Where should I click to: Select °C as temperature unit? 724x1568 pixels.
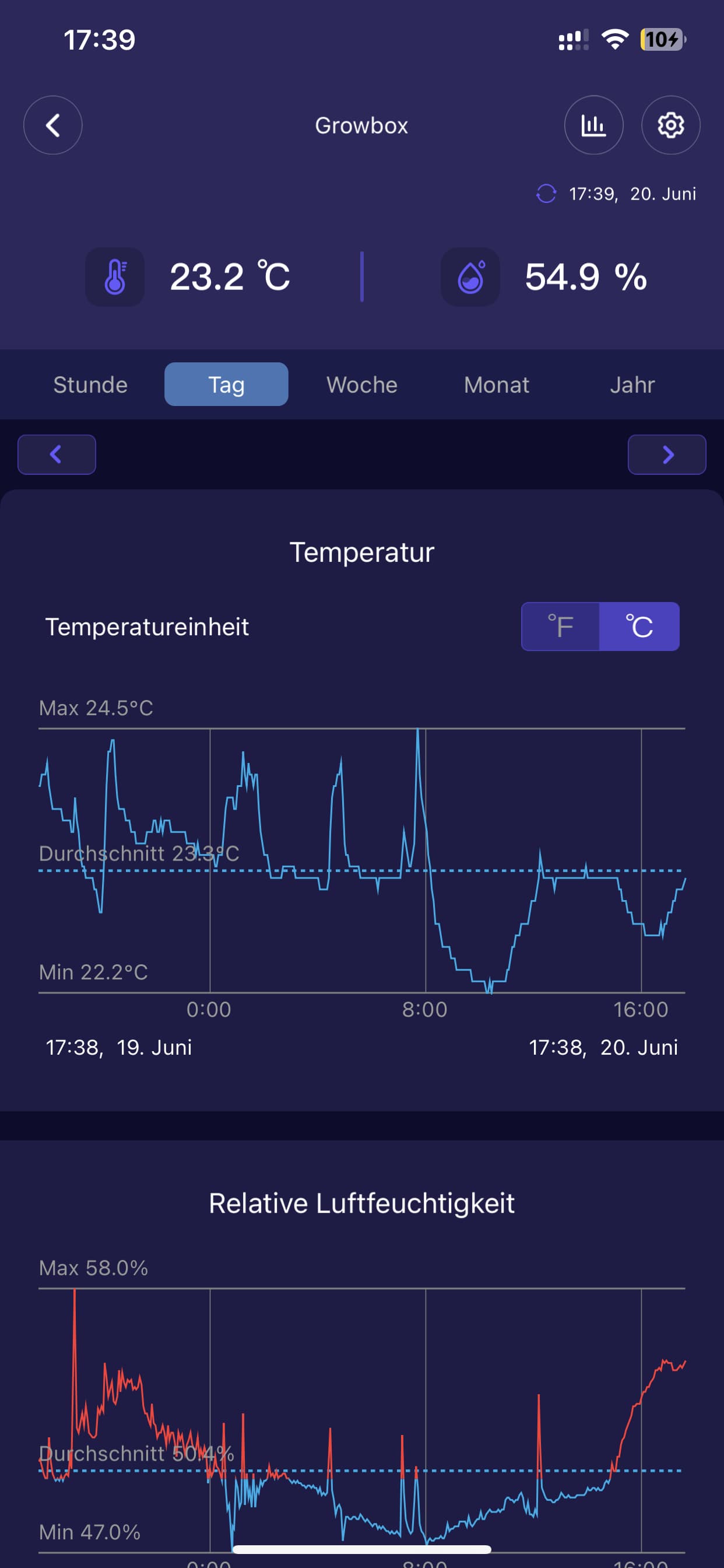click(x=639, y=626)
